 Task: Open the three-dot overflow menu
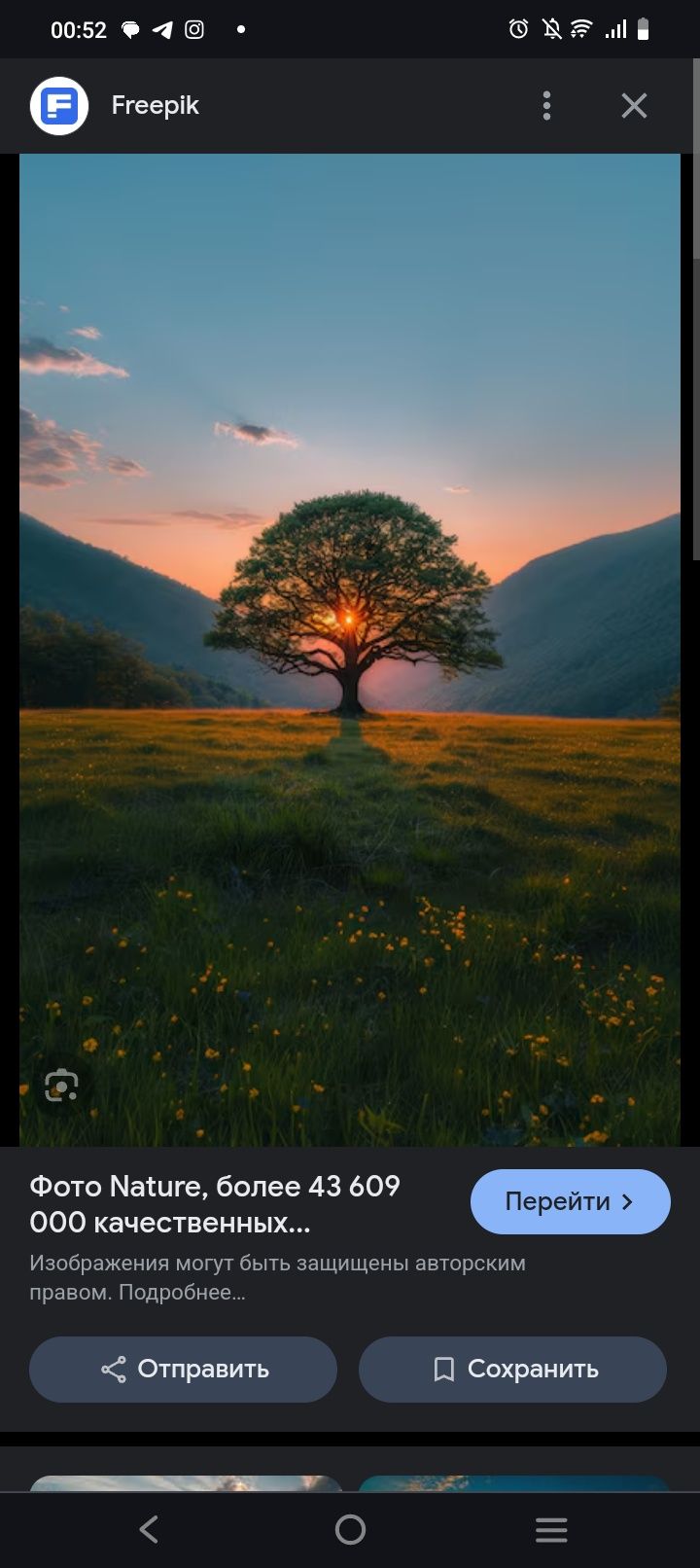(x=546, y=105)
